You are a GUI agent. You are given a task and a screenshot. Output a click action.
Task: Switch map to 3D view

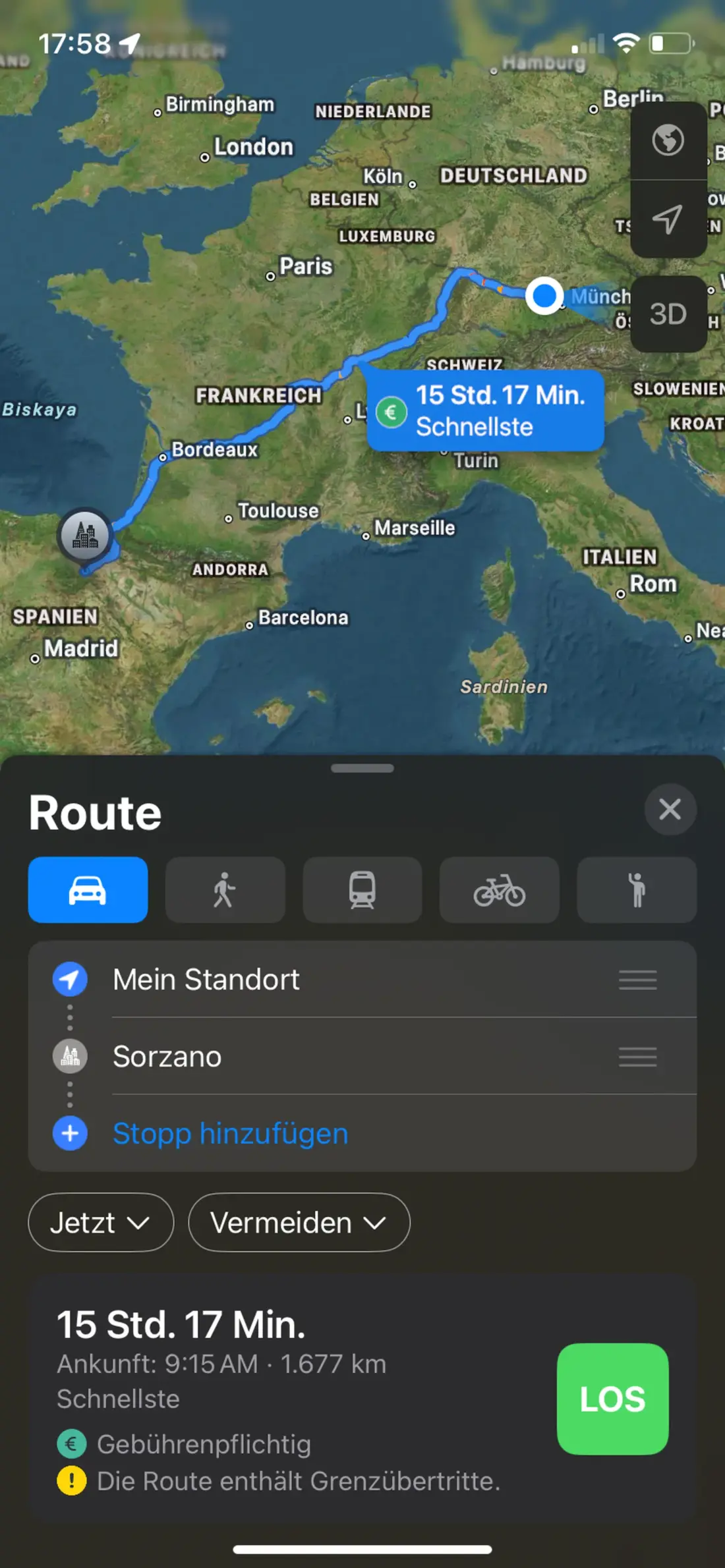click(668, 314)
